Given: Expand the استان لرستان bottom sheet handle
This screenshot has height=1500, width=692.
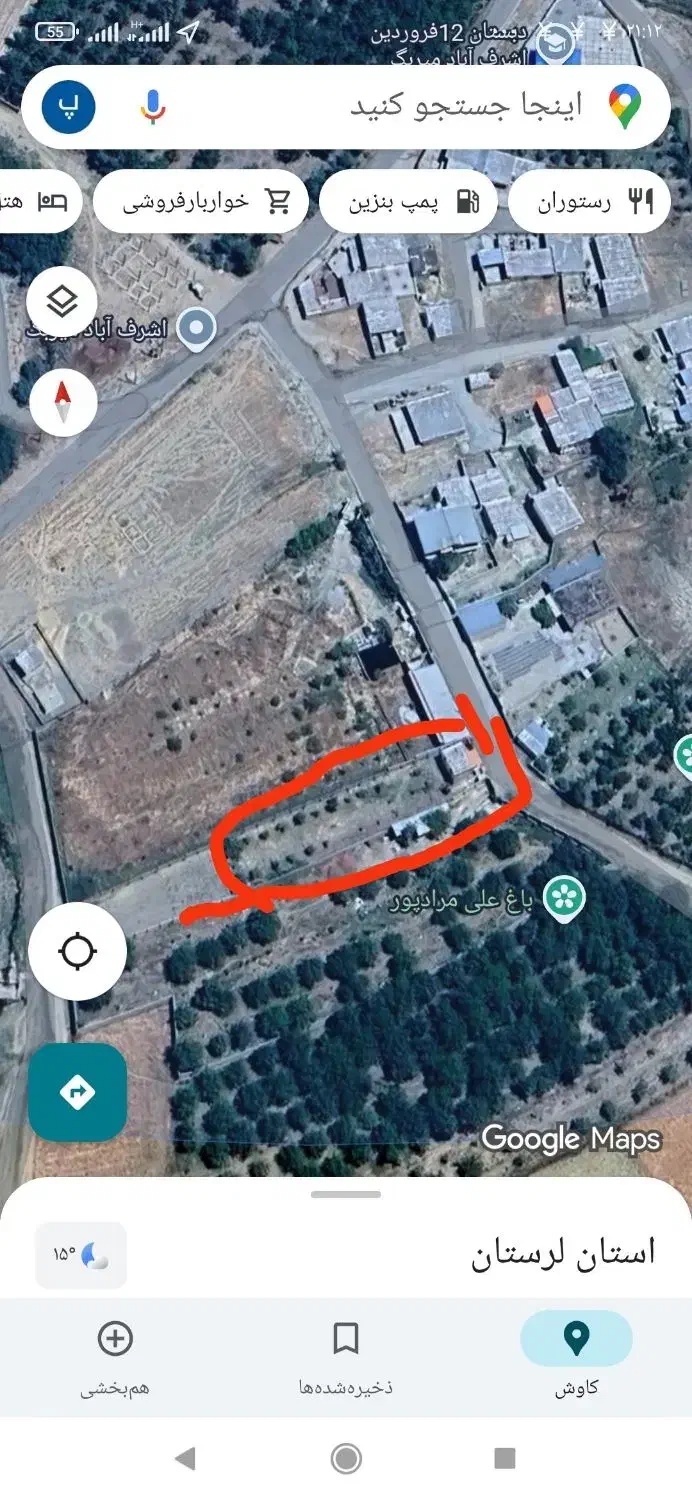Looking at the screenshot, I should click(x=346, y=1194).
